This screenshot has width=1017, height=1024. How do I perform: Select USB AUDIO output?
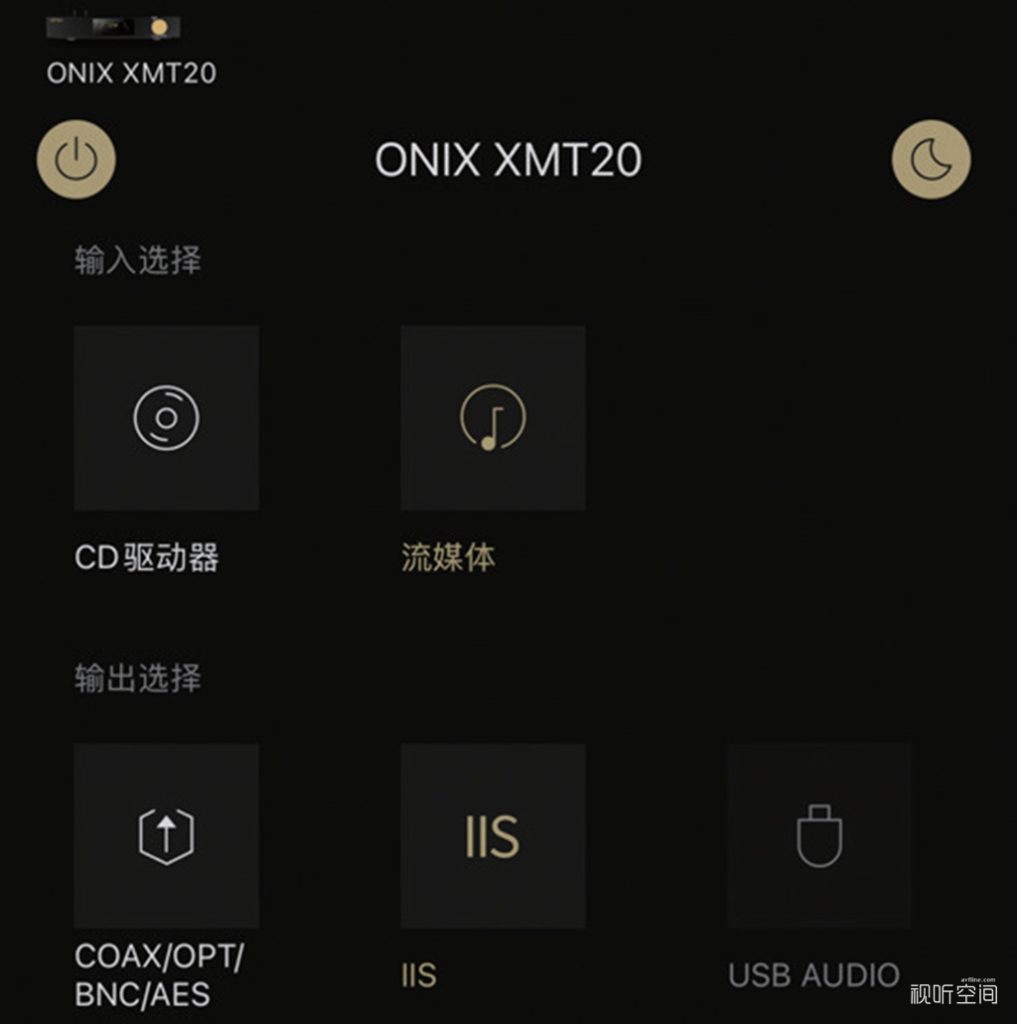coord(819,835)
